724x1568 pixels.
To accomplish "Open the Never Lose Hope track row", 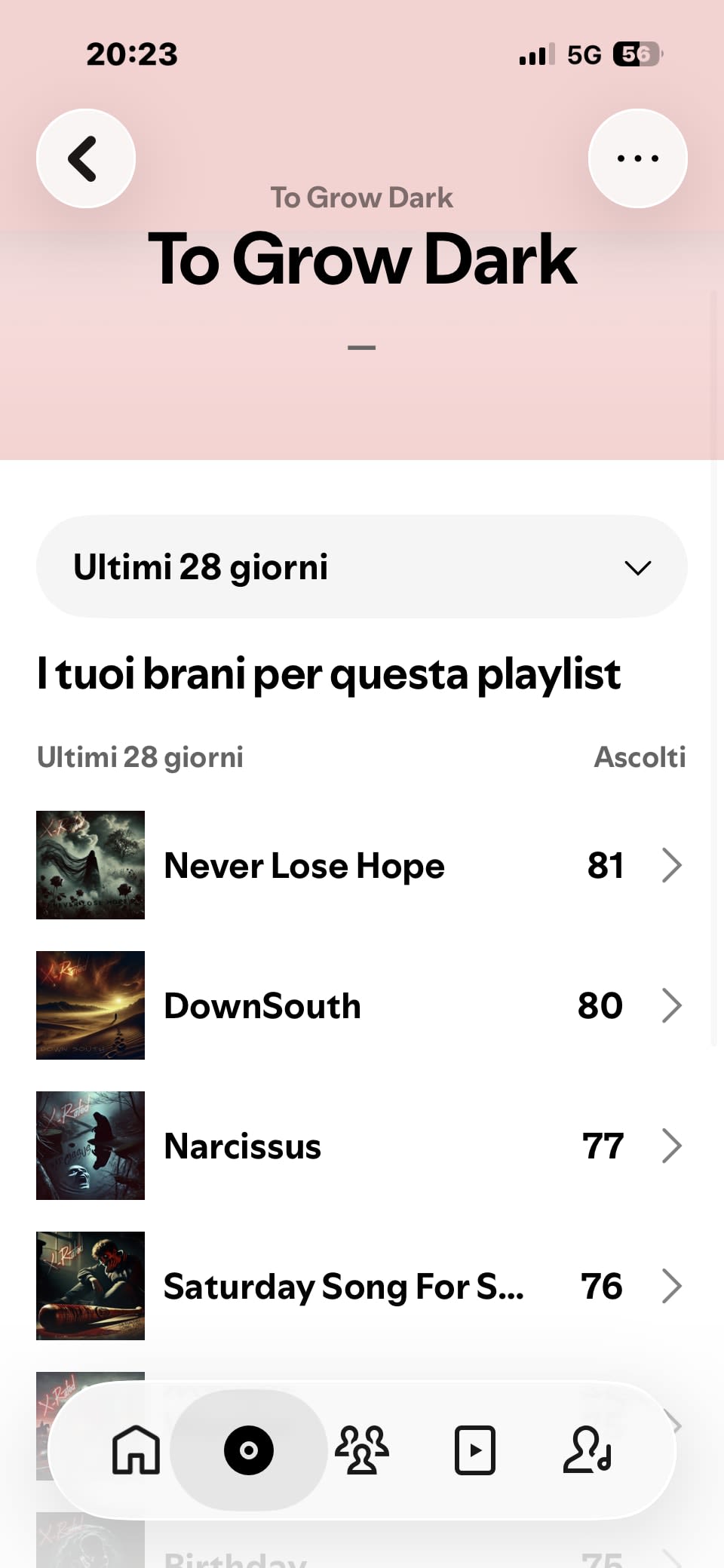I will tap(362, 865).
